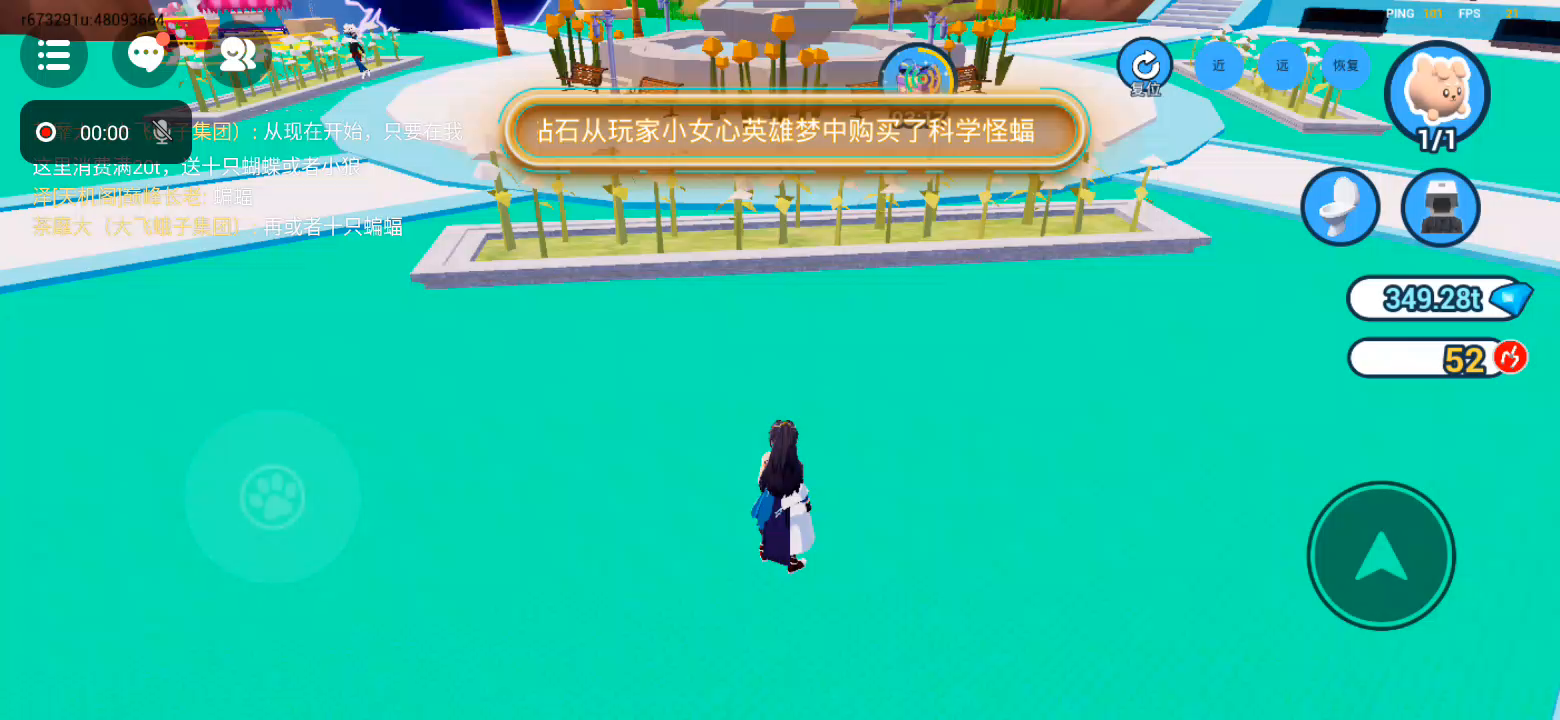
Task: Open the chat bubble icon
Action: [146, 54]
